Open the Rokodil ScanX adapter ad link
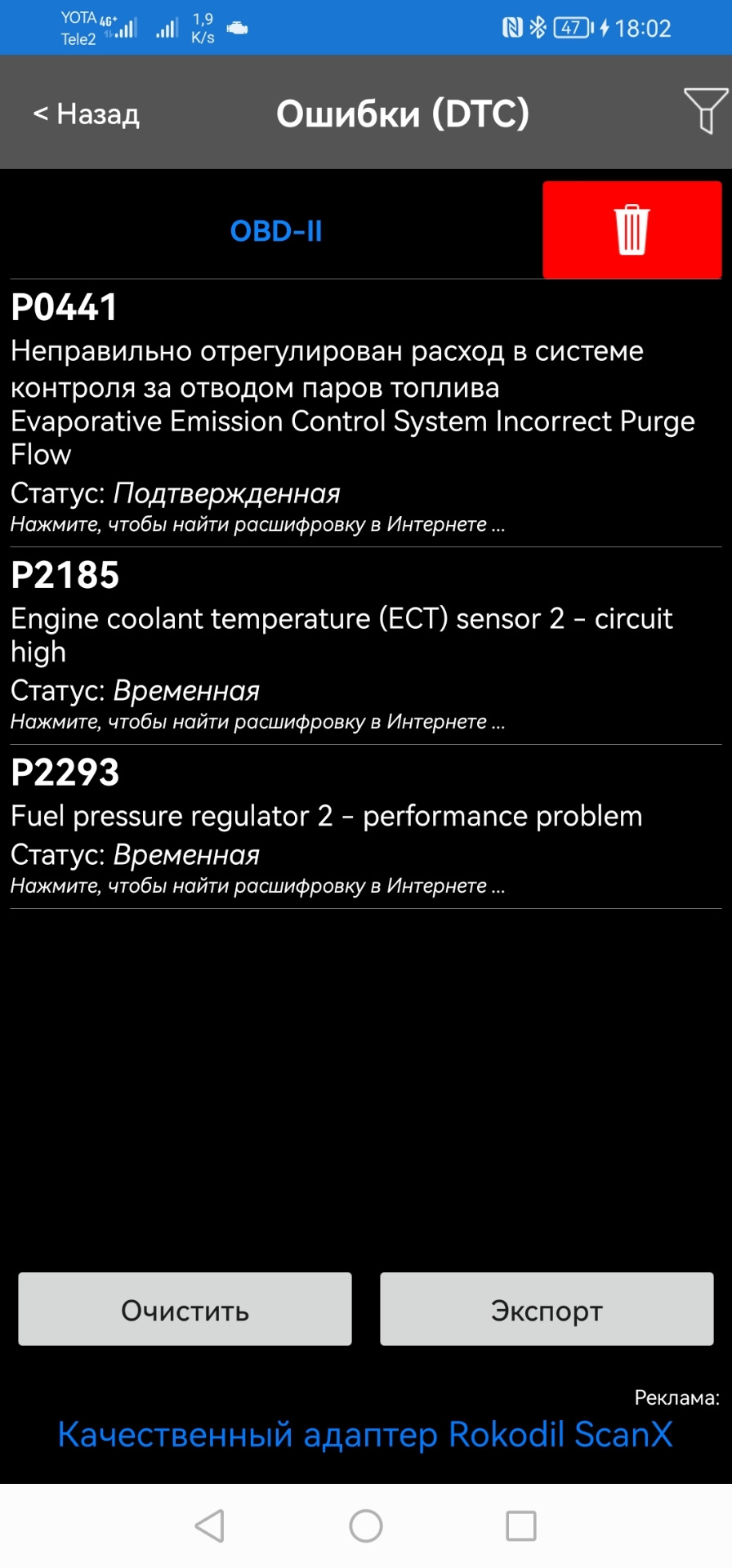The height and width of the screenshot is (1568, 732). point(365,1435)
